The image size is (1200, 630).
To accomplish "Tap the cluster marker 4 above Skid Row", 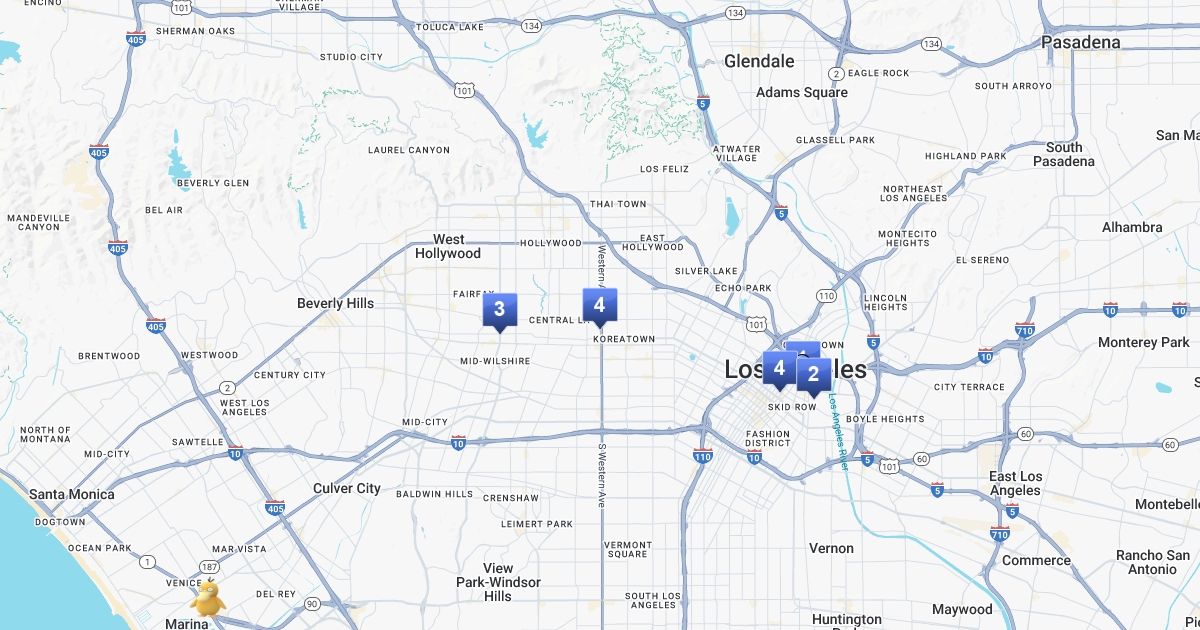I will 778,368.
